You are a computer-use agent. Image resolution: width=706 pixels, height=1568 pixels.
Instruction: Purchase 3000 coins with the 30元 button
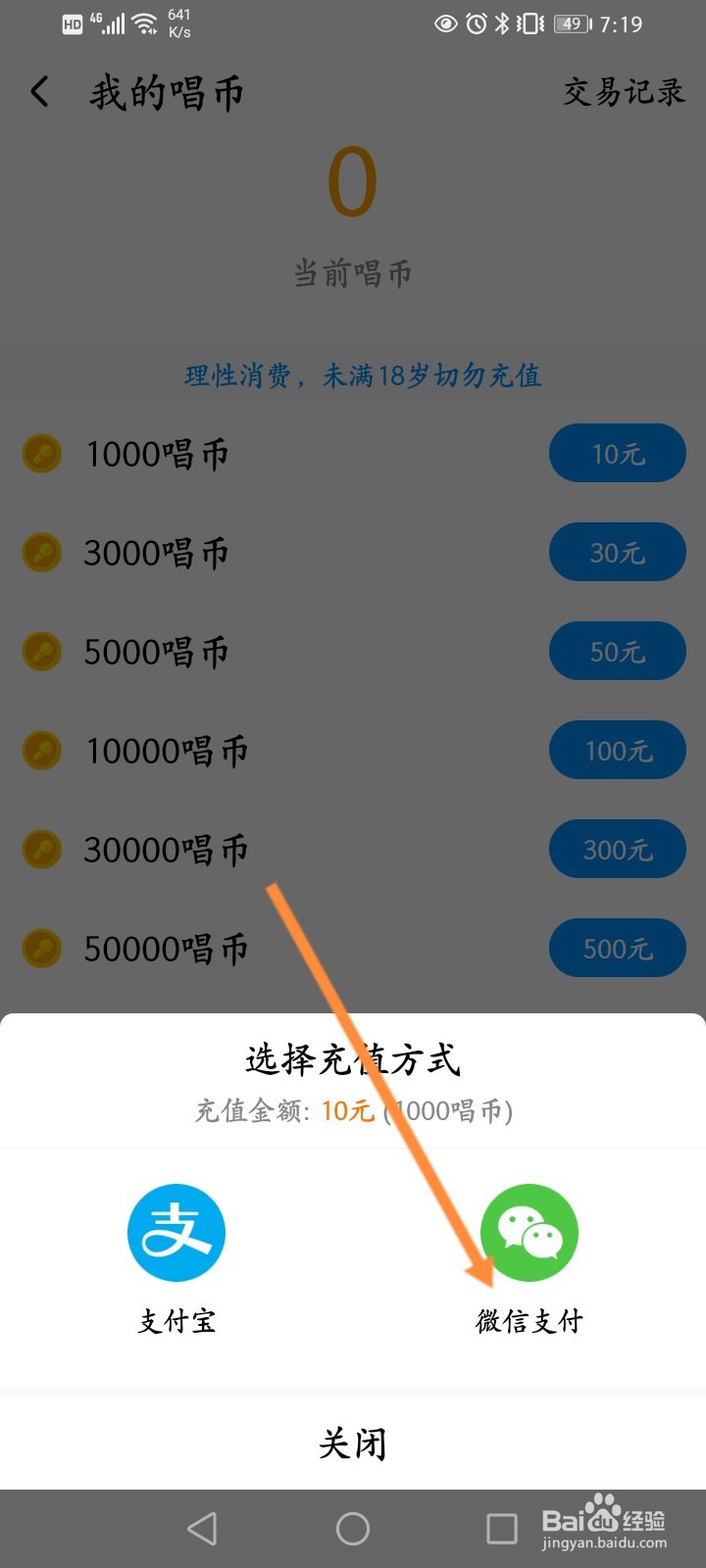(617, 552)
